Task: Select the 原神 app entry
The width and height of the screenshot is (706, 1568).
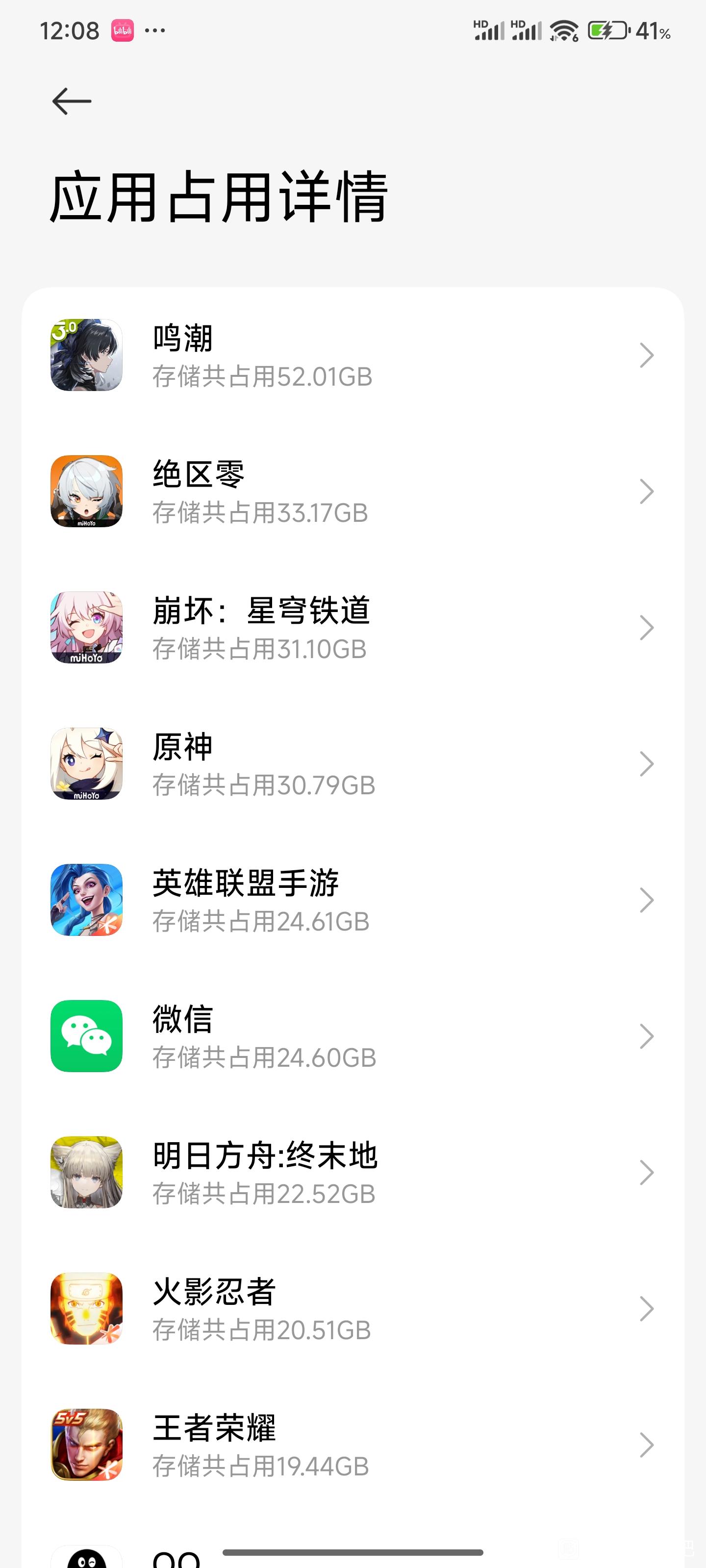Action: (352, 764)
